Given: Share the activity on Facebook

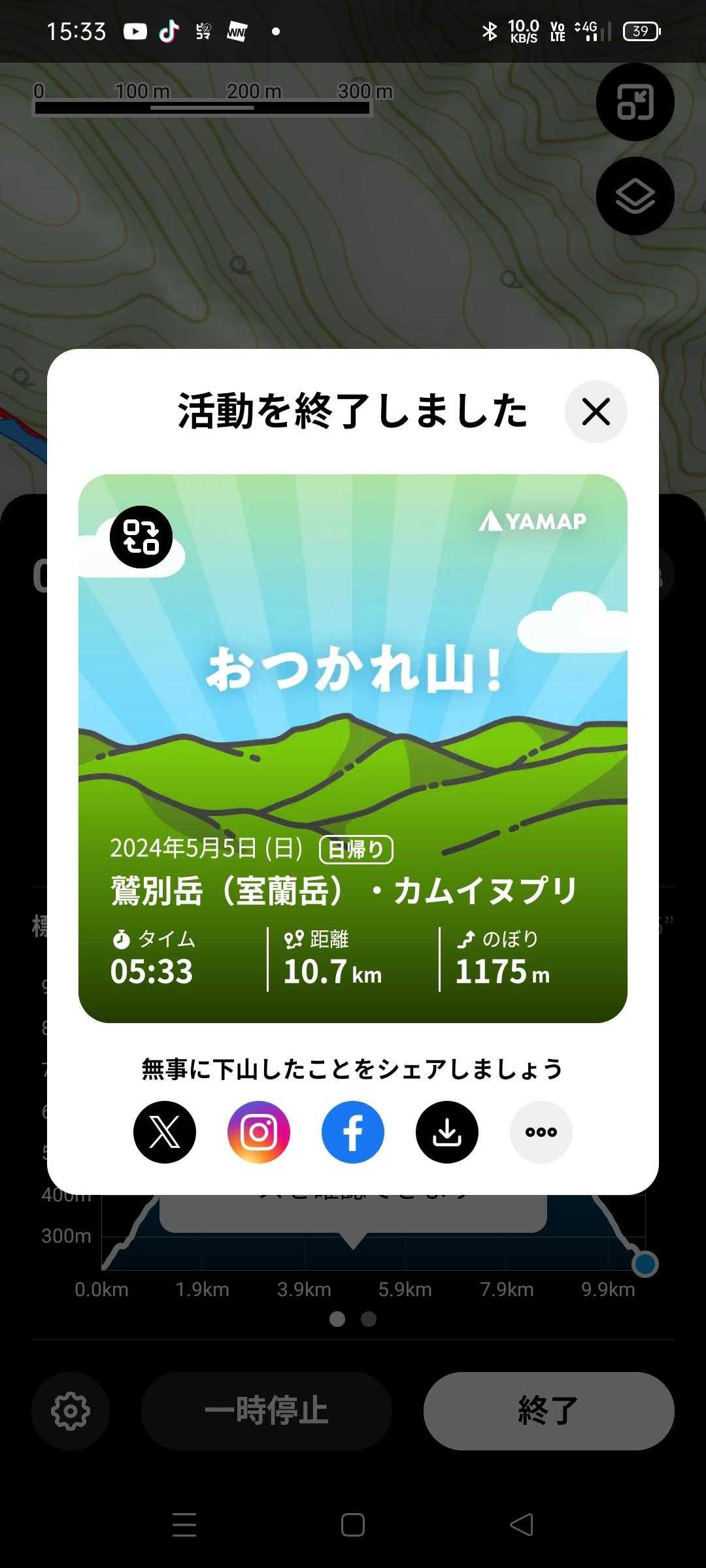Looking at the screenshot, I should point(353,1132).
